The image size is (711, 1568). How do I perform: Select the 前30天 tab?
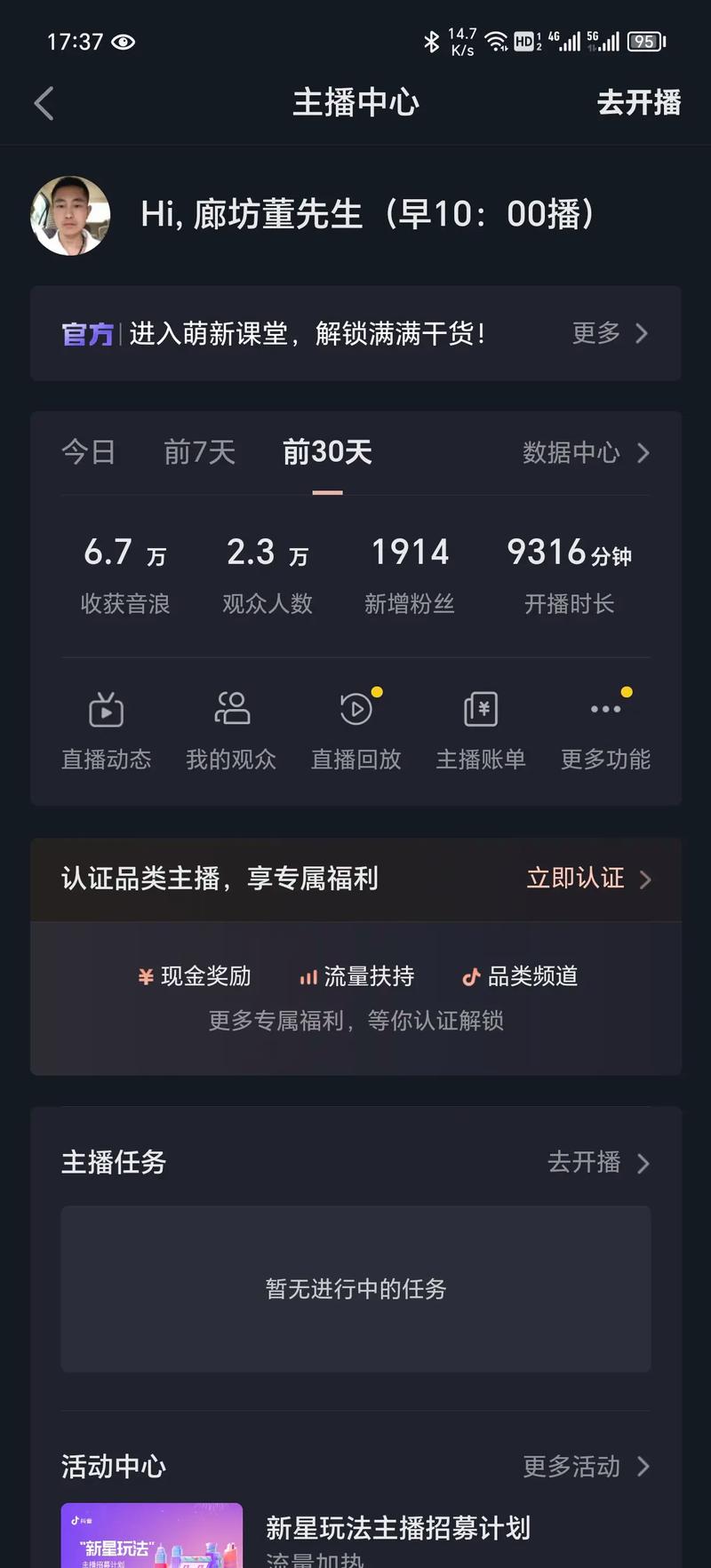326,454
